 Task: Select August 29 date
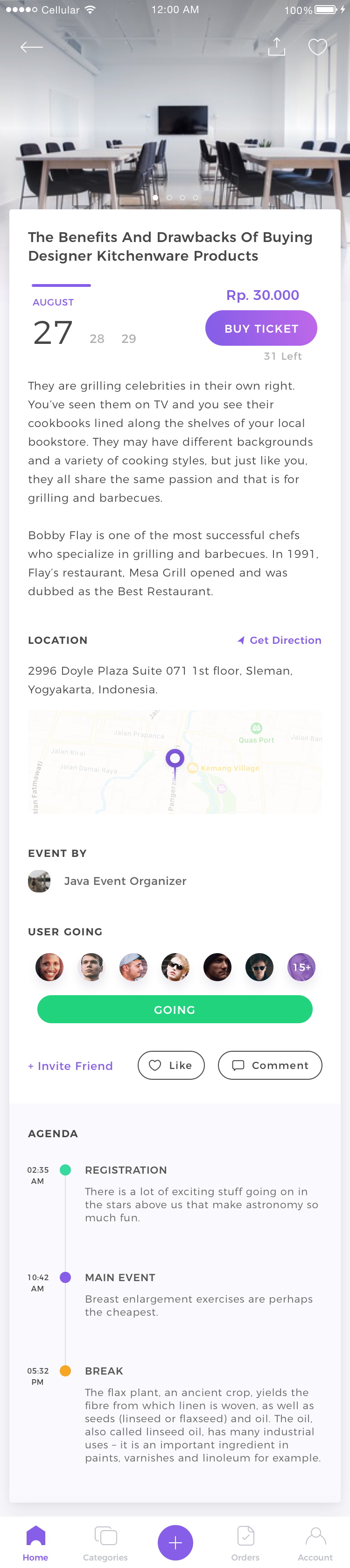click(129, 339)
